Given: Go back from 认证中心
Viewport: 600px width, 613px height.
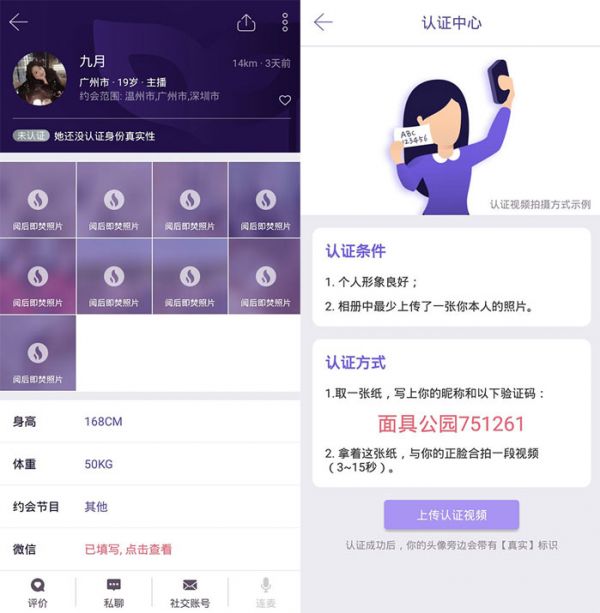Looking at the screenshot, I should click(x=323, y=22).
